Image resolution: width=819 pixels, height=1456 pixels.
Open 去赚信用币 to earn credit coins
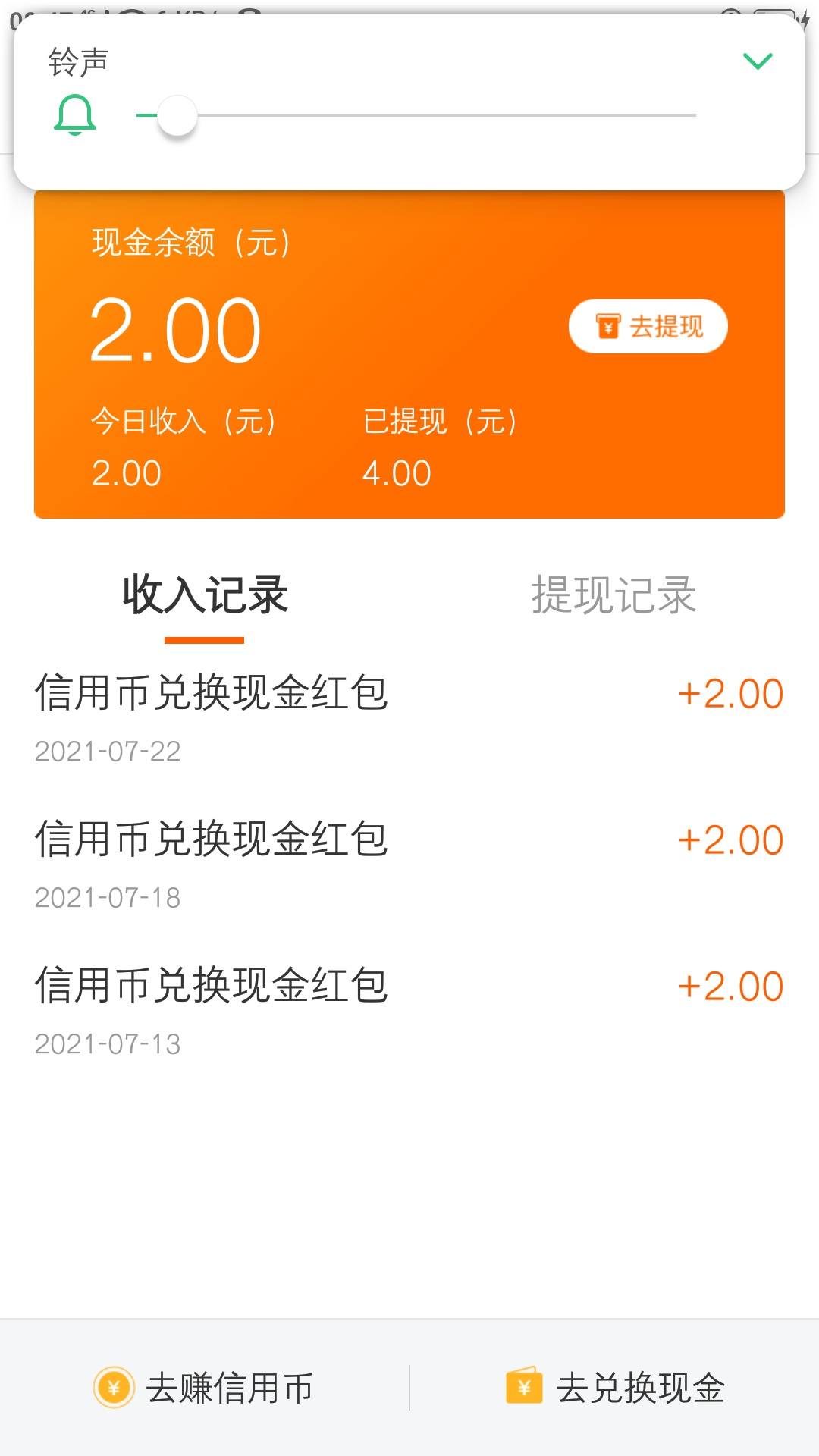click(x=203, y=1388)
